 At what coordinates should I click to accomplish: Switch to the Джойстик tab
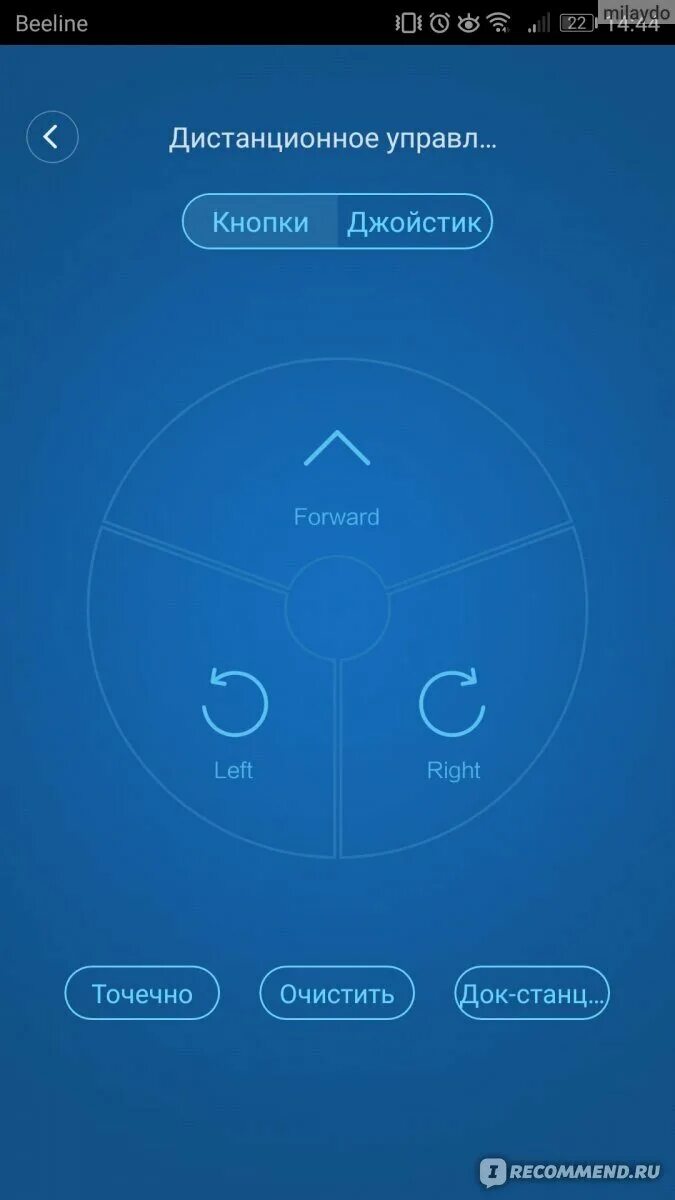click(x=415, y=222)
